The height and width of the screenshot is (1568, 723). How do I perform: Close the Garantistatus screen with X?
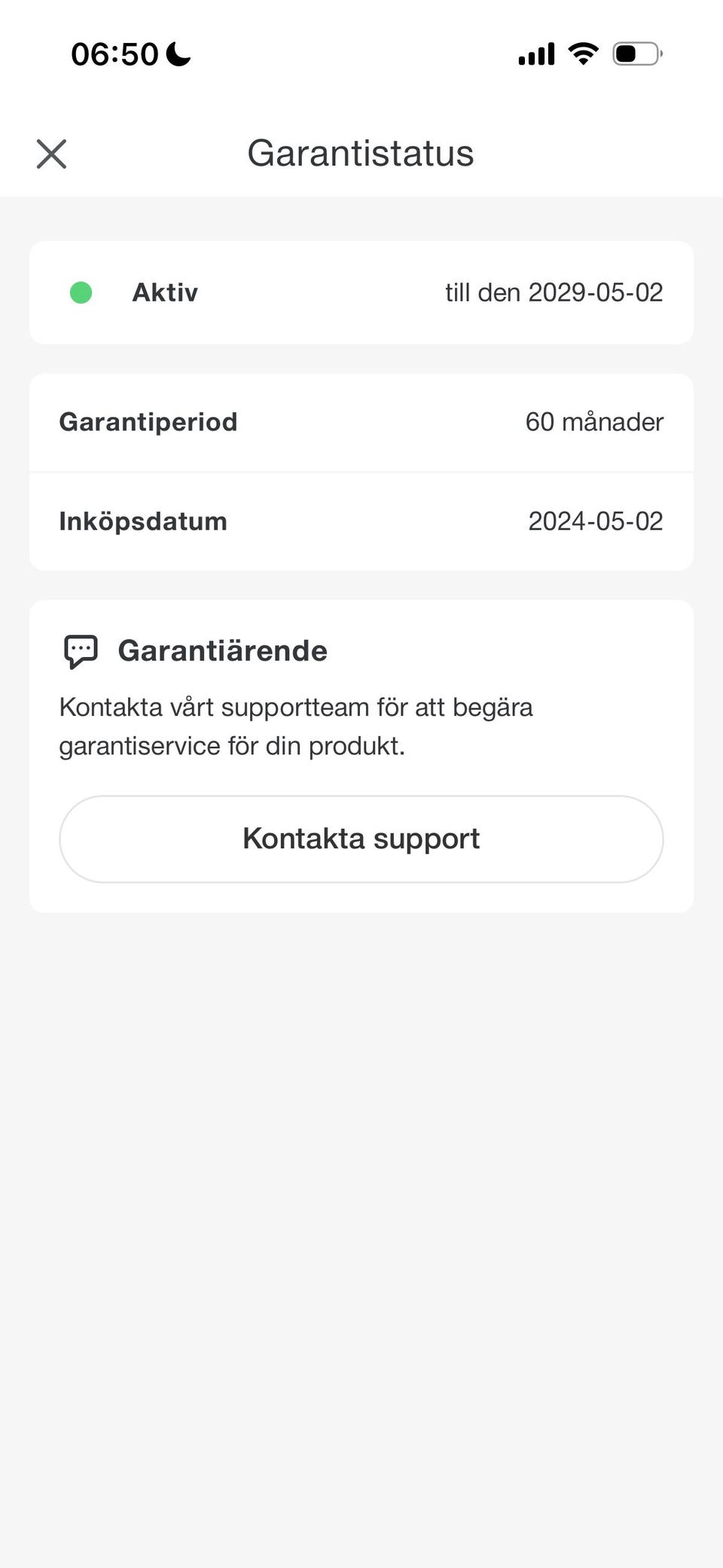51,154
